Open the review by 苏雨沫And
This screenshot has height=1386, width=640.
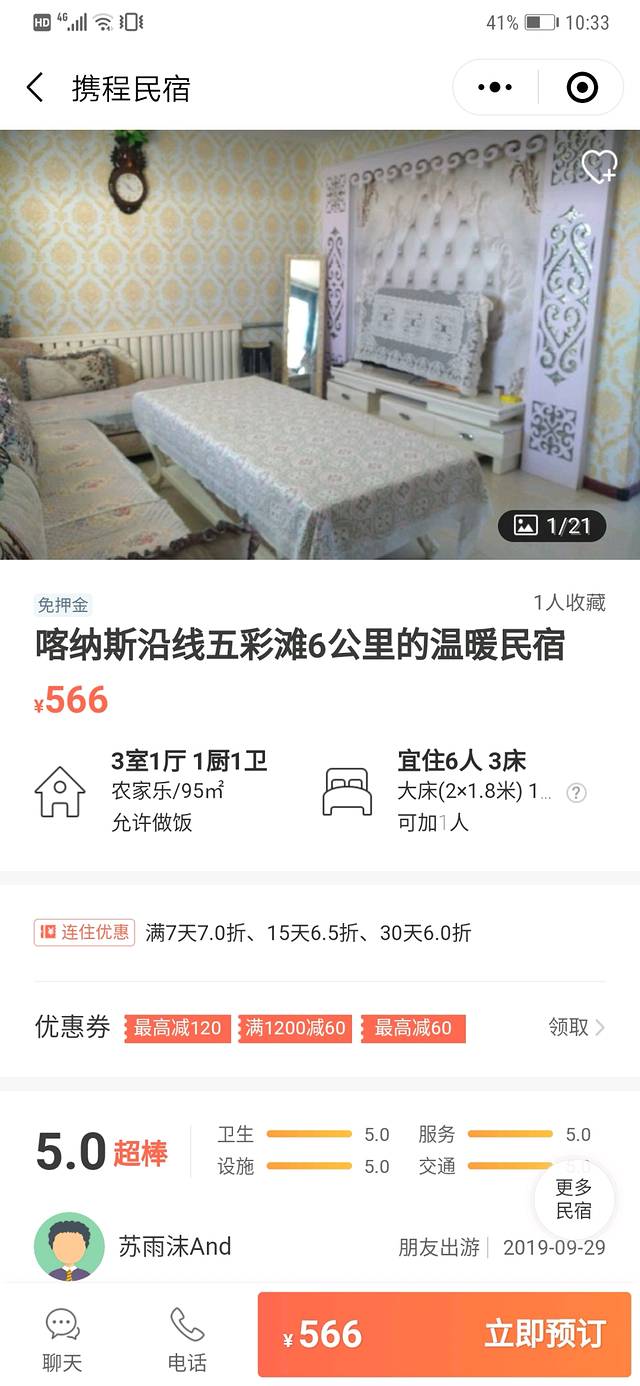(175, 1247)
